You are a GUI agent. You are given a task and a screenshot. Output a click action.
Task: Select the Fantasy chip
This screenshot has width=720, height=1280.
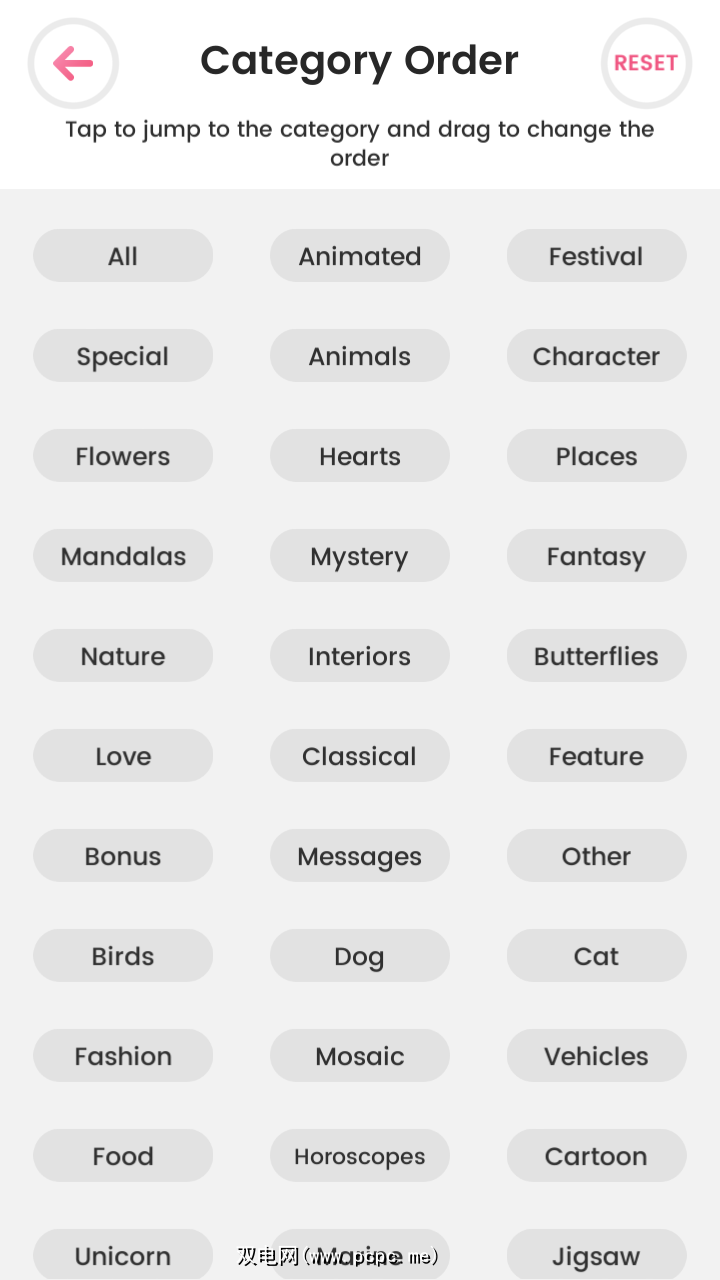(596, 556)
